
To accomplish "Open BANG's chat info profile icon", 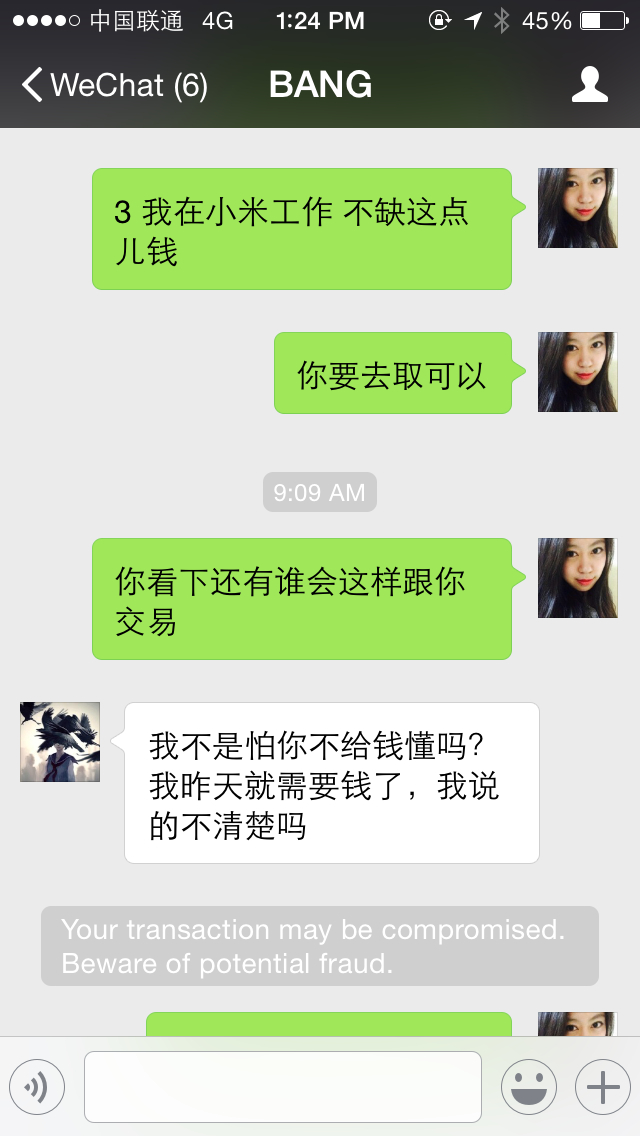I will [589, 85].
